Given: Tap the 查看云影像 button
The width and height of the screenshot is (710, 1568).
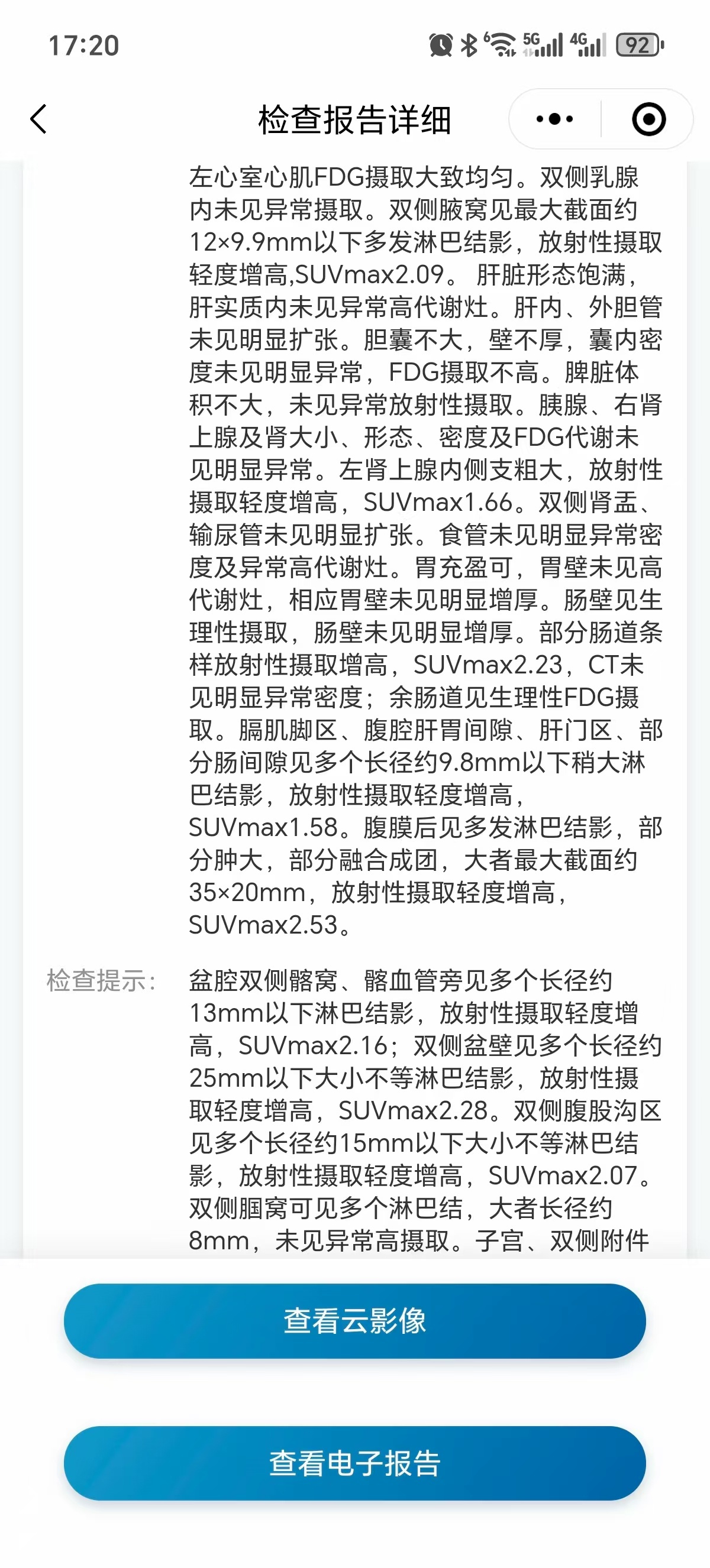Looking at the screenshot, I should point(354,1321).
